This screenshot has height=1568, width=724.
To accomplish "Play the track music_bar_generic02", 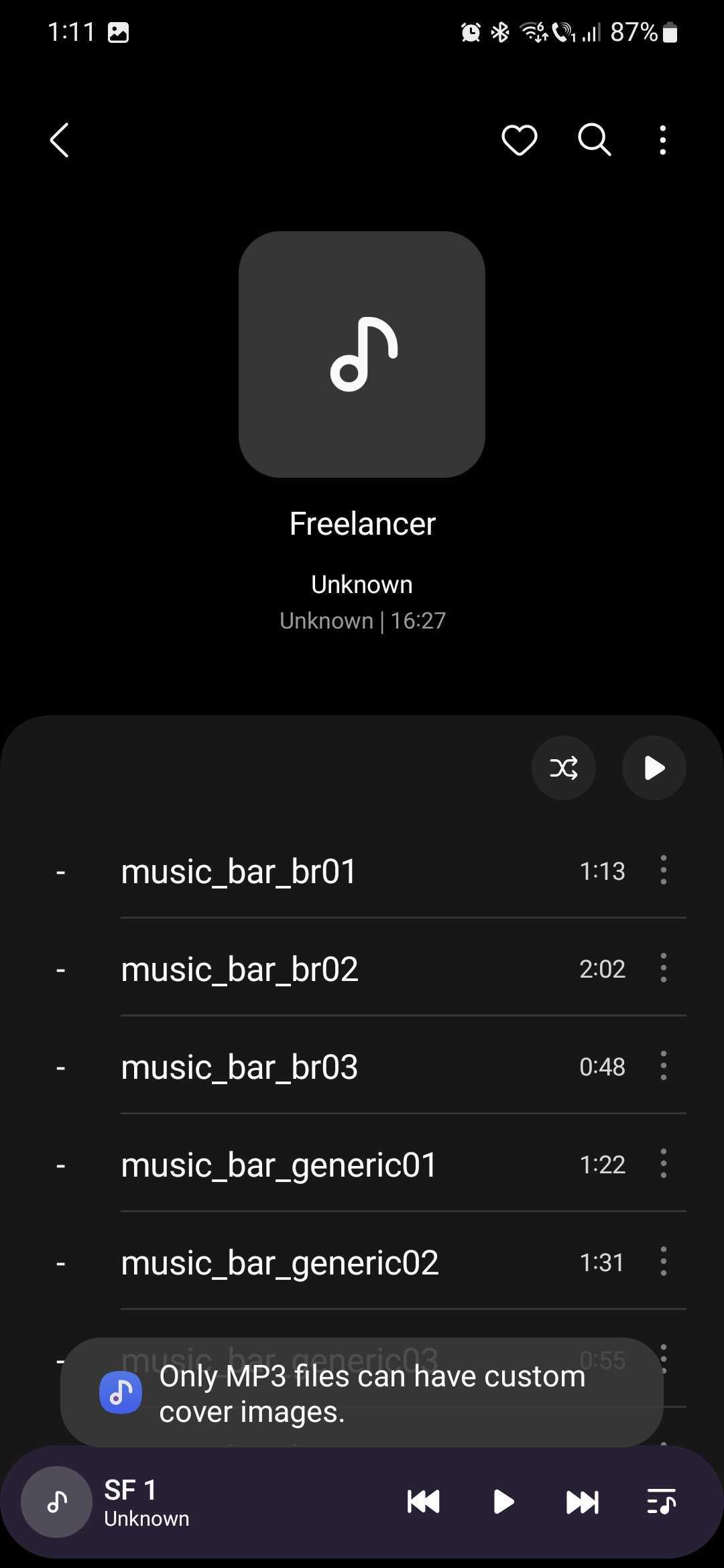I will tap(280, 1262).
